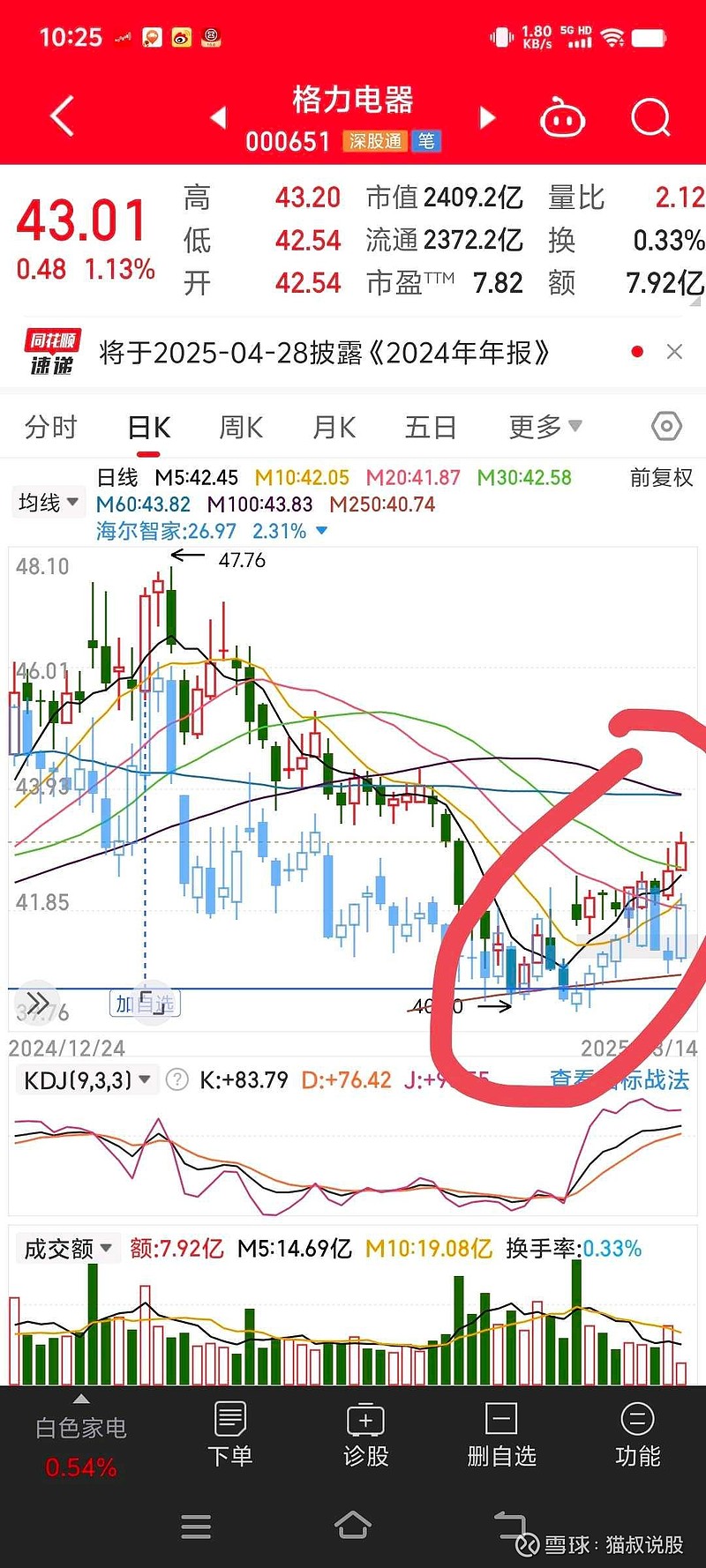Switch to the 周K tab
Screen dimensions: 706x1568
[241, 428]
